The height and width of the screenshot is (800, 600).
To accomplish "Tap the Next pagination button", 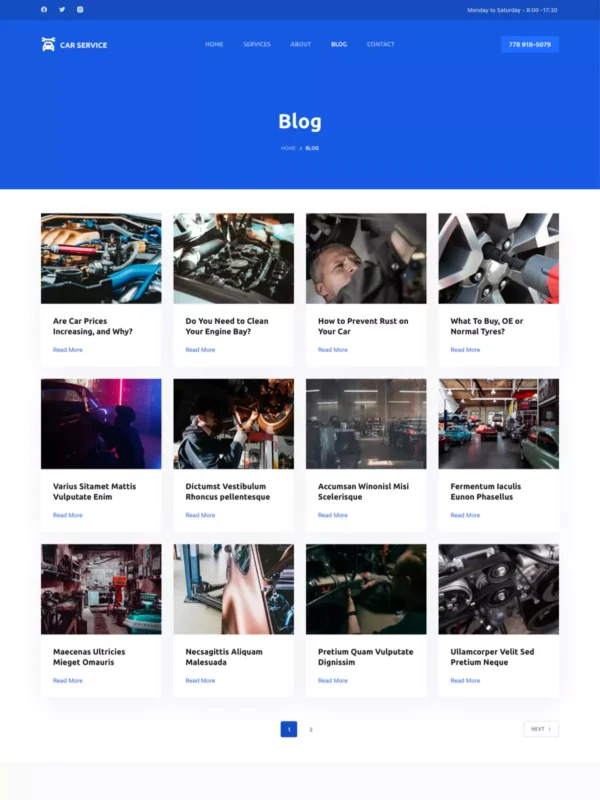I will (x=540, y=729).
